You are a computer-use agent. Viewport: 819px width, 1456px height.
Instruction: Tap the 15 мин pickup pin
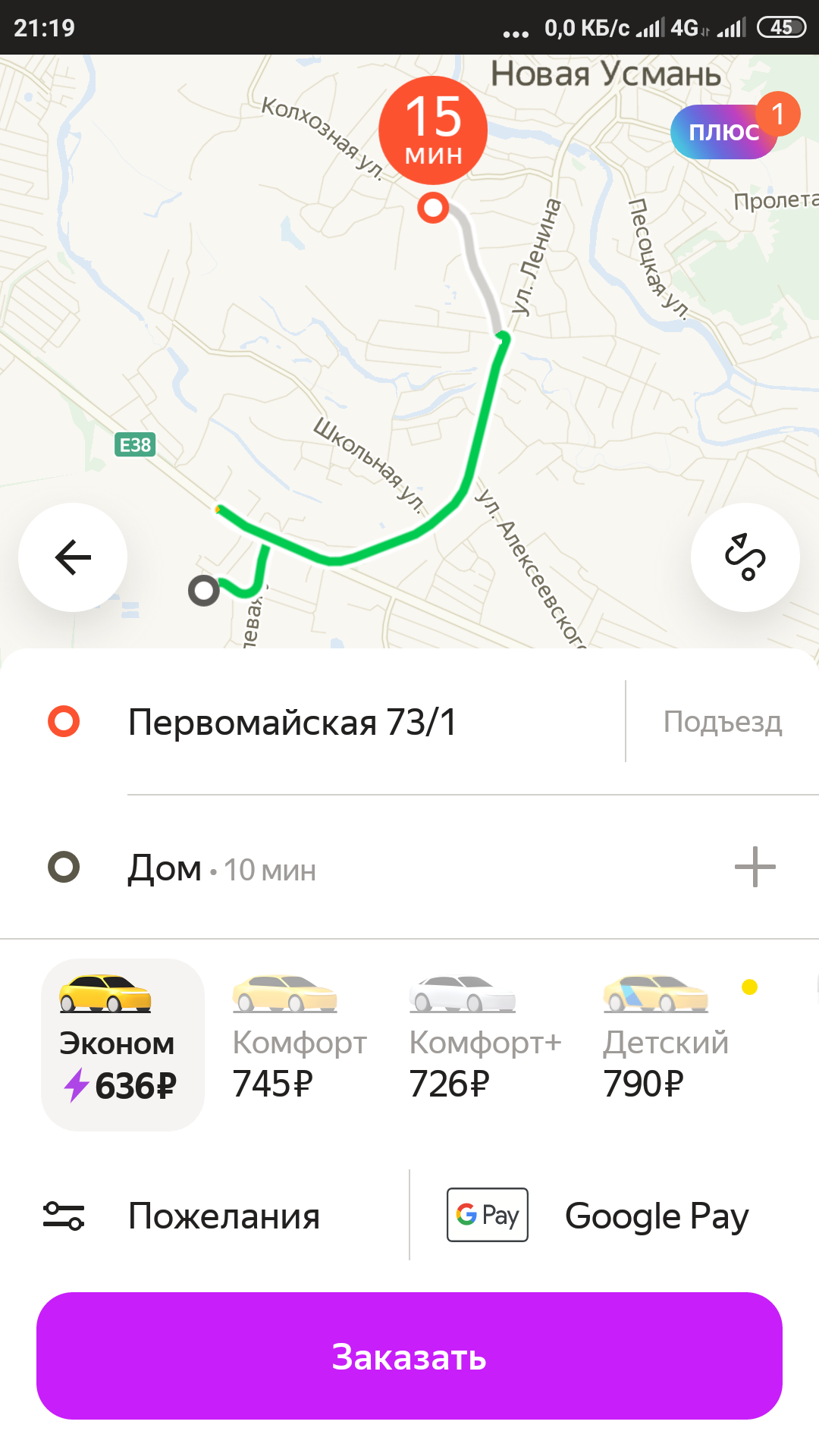(433, 130)
